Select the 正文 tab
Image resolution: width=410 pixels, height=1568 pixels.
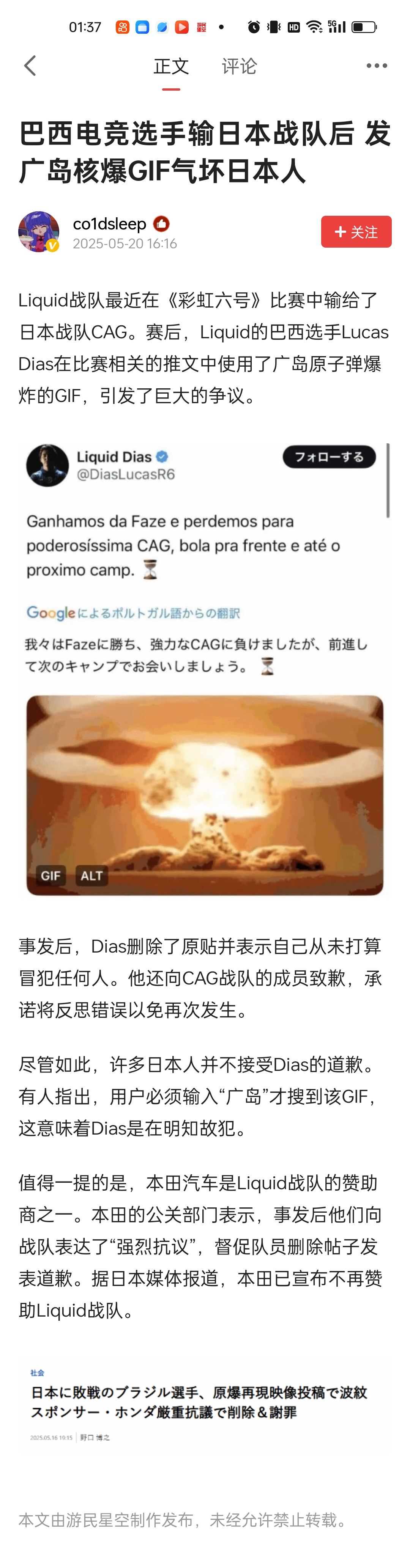tap(171, 66)
